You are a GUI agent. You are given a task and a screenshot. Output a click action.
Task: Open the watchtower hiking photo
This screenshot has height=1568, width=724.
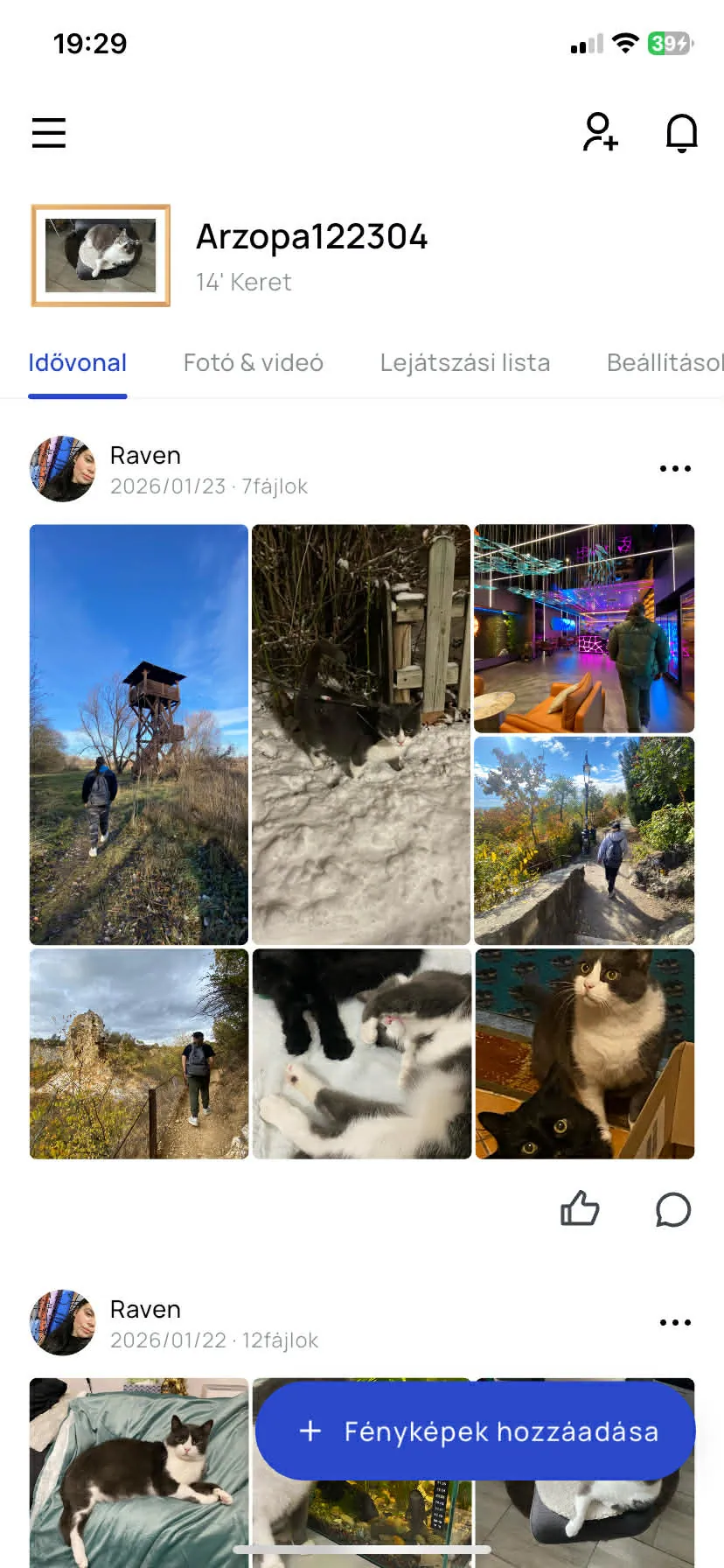pos(139,733)
